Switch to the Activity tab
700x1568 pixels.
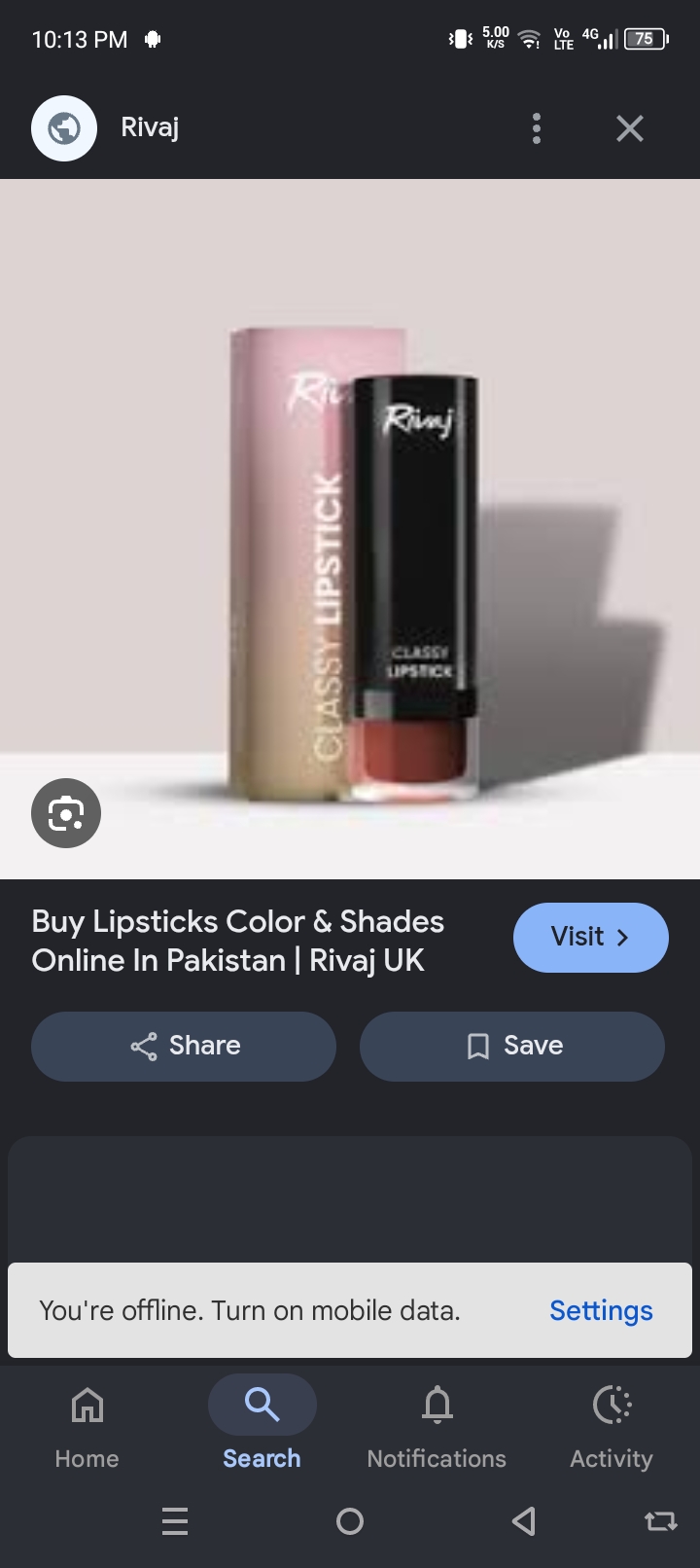click(612, 1426)
